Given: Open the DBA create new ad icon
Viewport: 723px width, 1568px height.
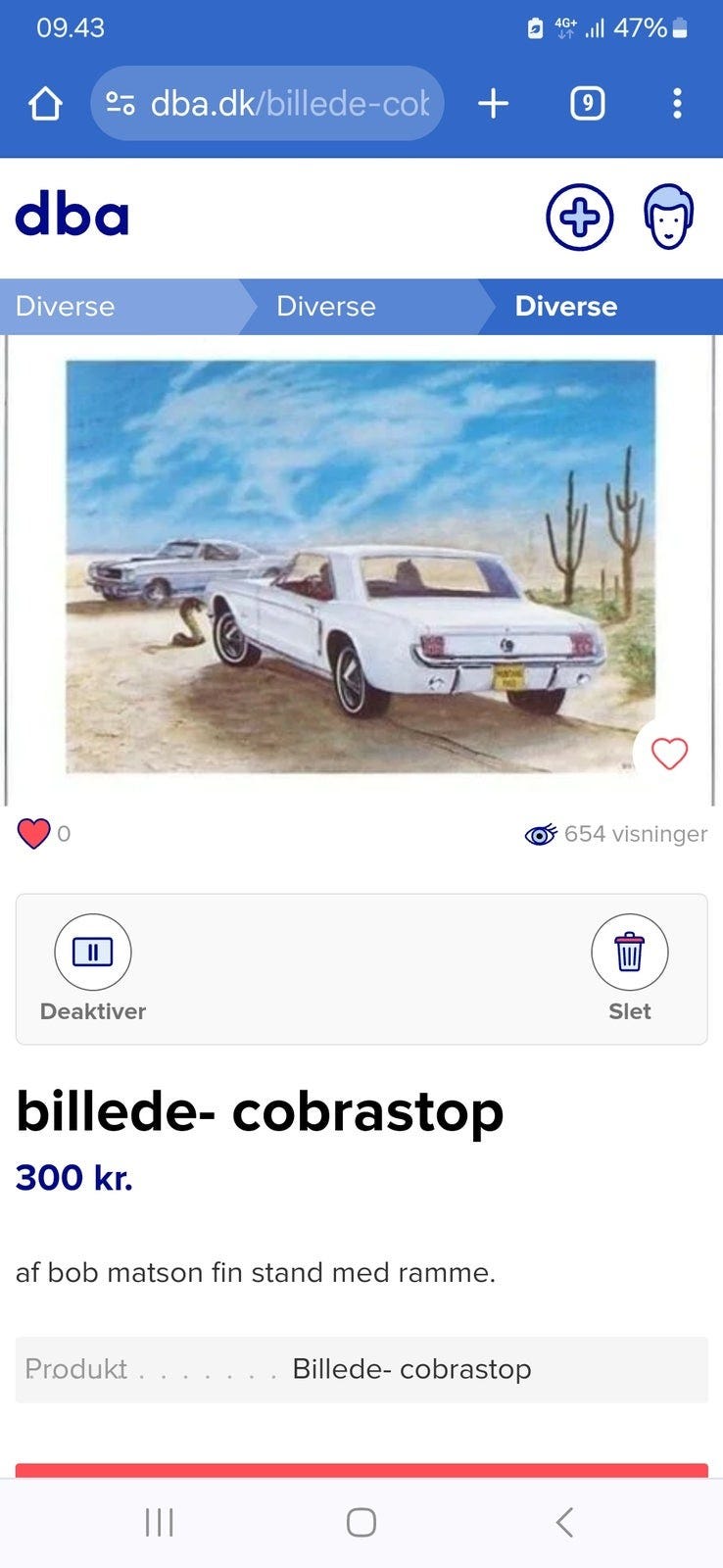Looking at the screenshot, I should [x=579, y=217].
